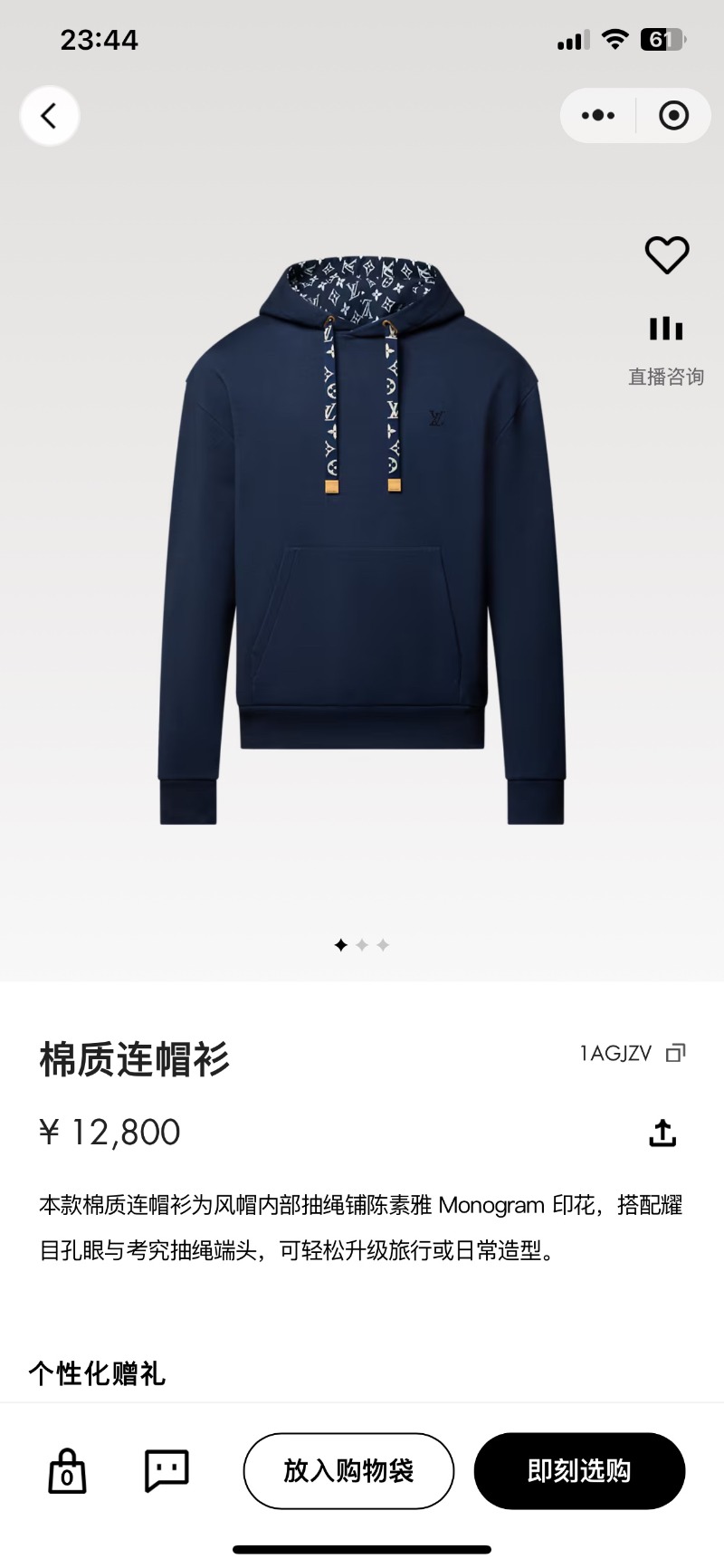The image size is (724, 1568).
Task: Tap 即刻选购 to buy now
Action: (x=579, y=1471)
